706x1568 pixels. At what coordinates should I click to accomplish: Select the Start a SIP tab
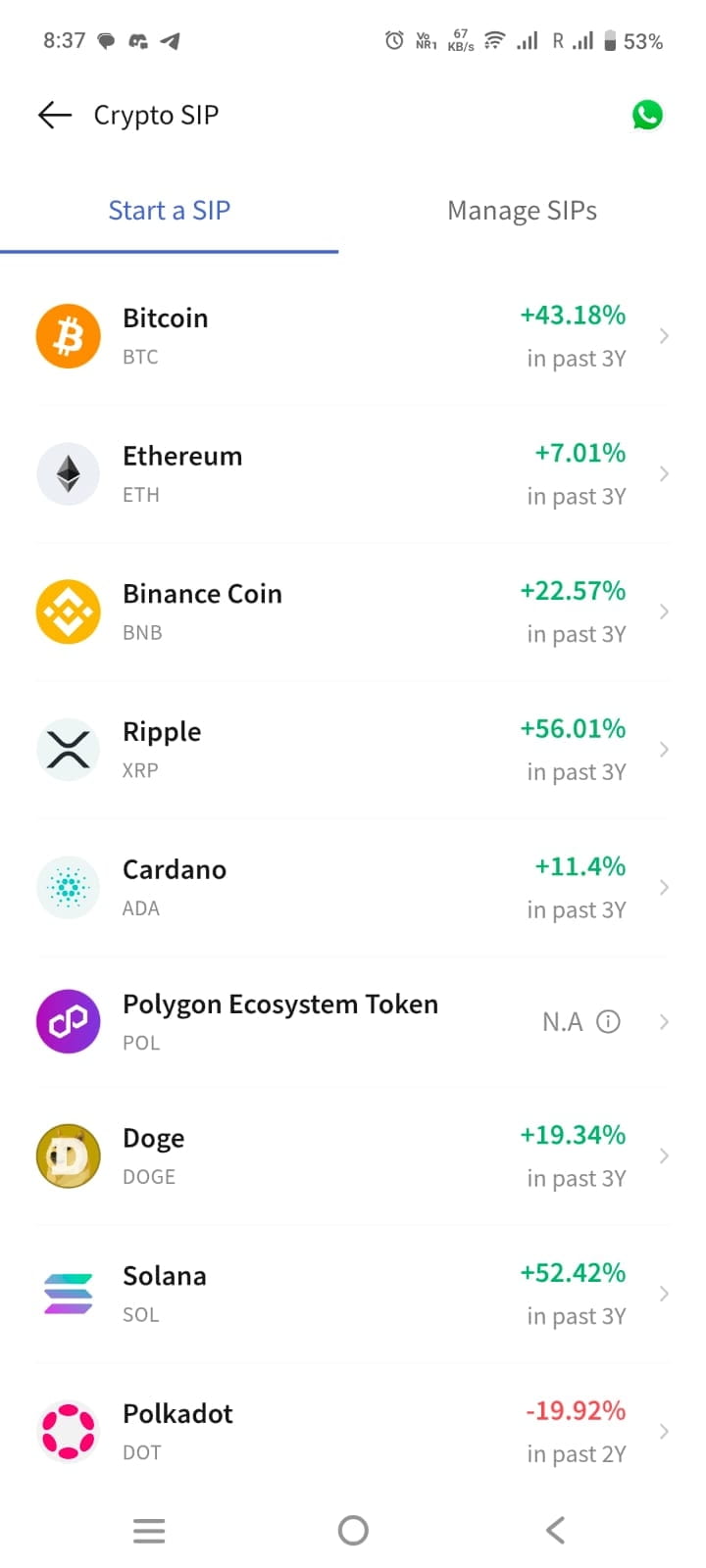169,212
